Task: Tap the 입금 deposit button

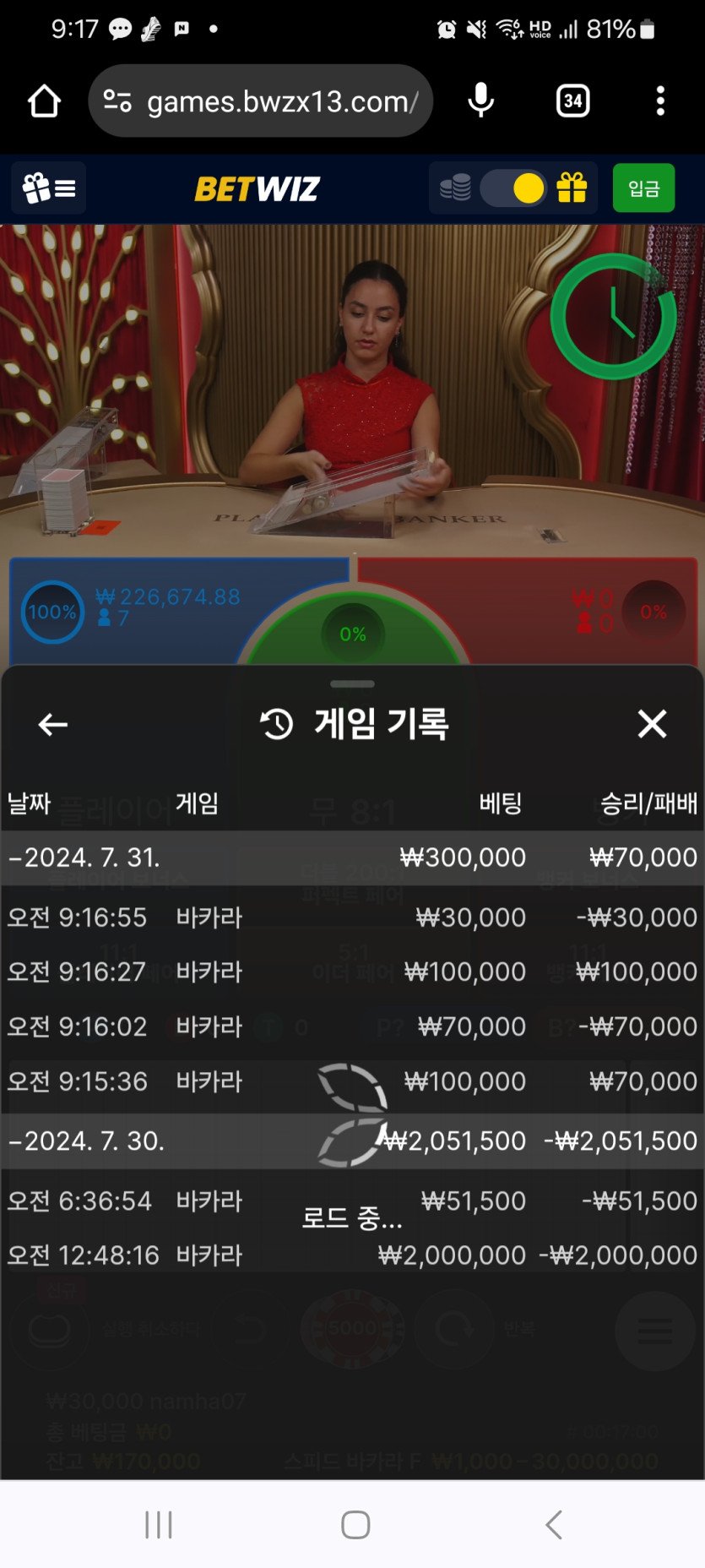Action: pyautogui.click(x=643, y=188)
